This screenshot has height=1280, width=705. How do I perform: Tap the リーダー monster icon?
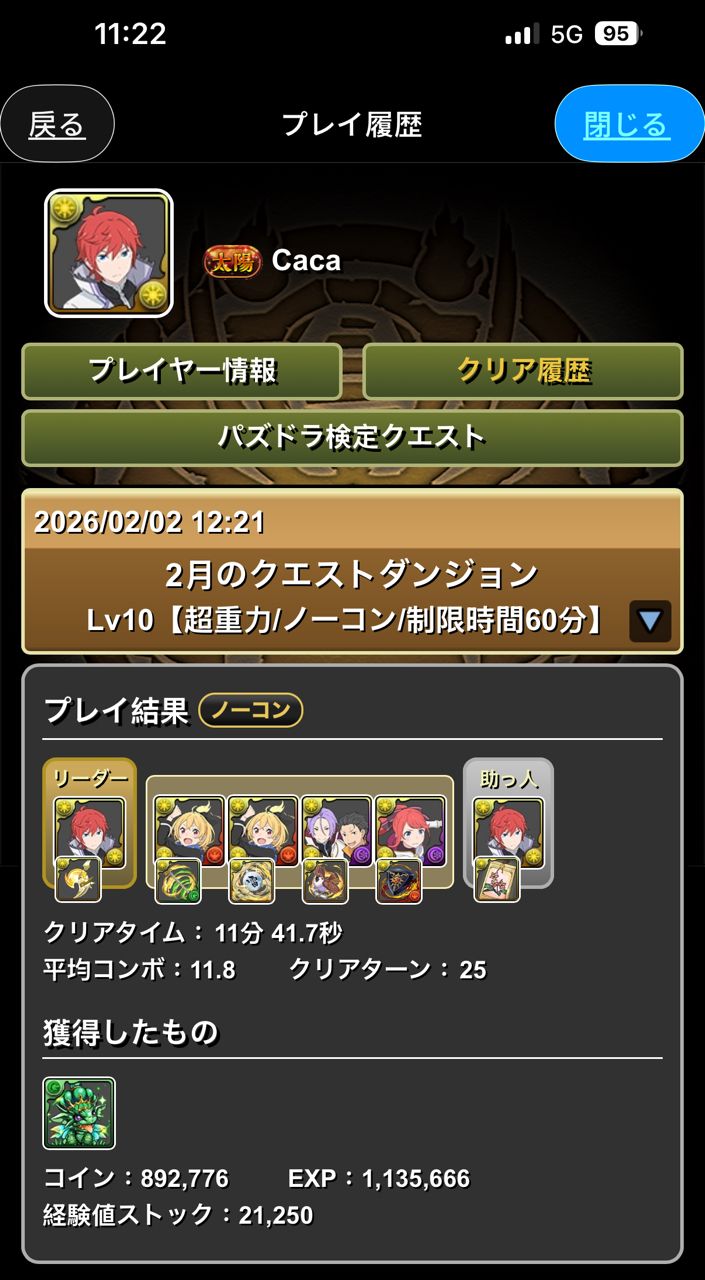(x=89, y=830)
